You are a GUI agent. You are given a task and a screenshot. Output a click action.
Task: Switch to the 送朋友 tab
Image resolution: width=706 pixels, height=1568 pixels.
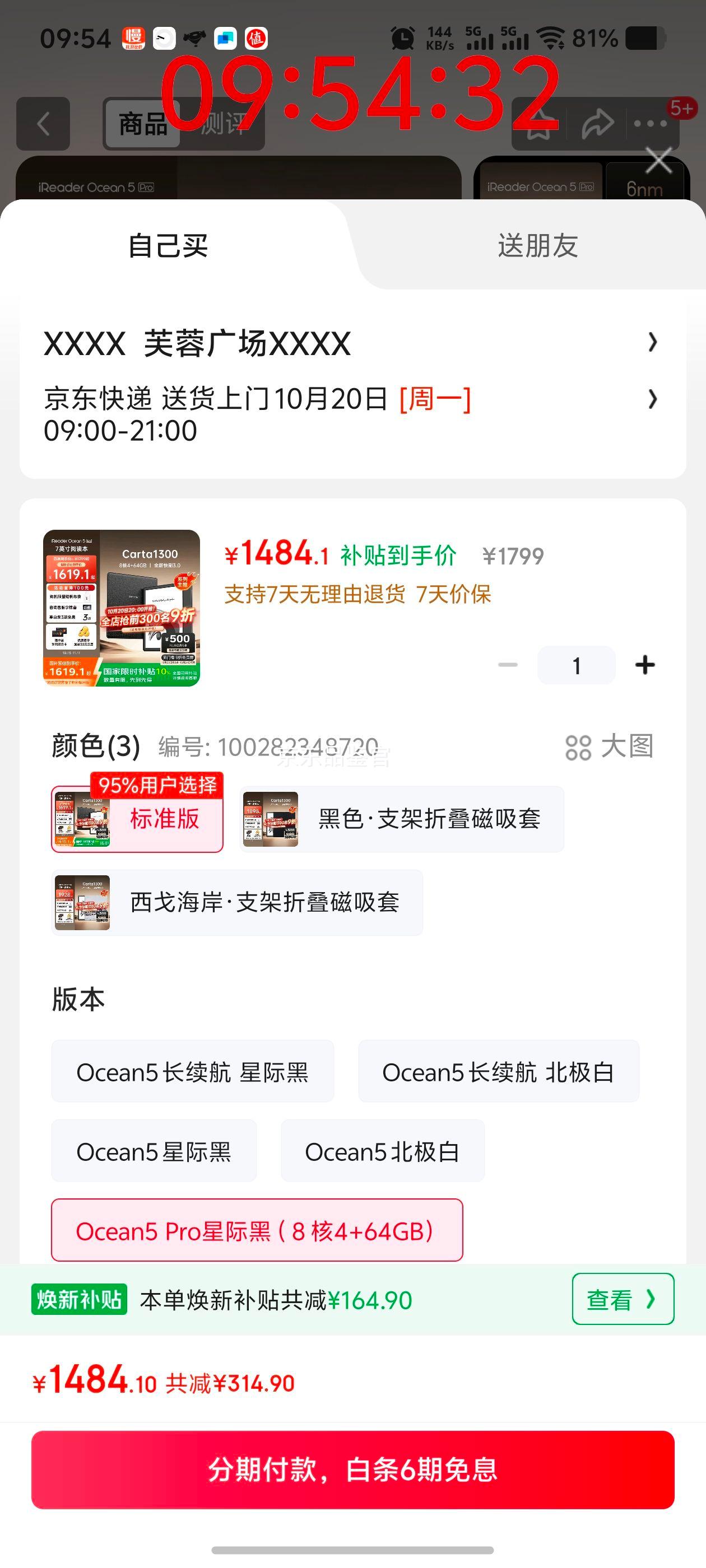click(537, 246)
